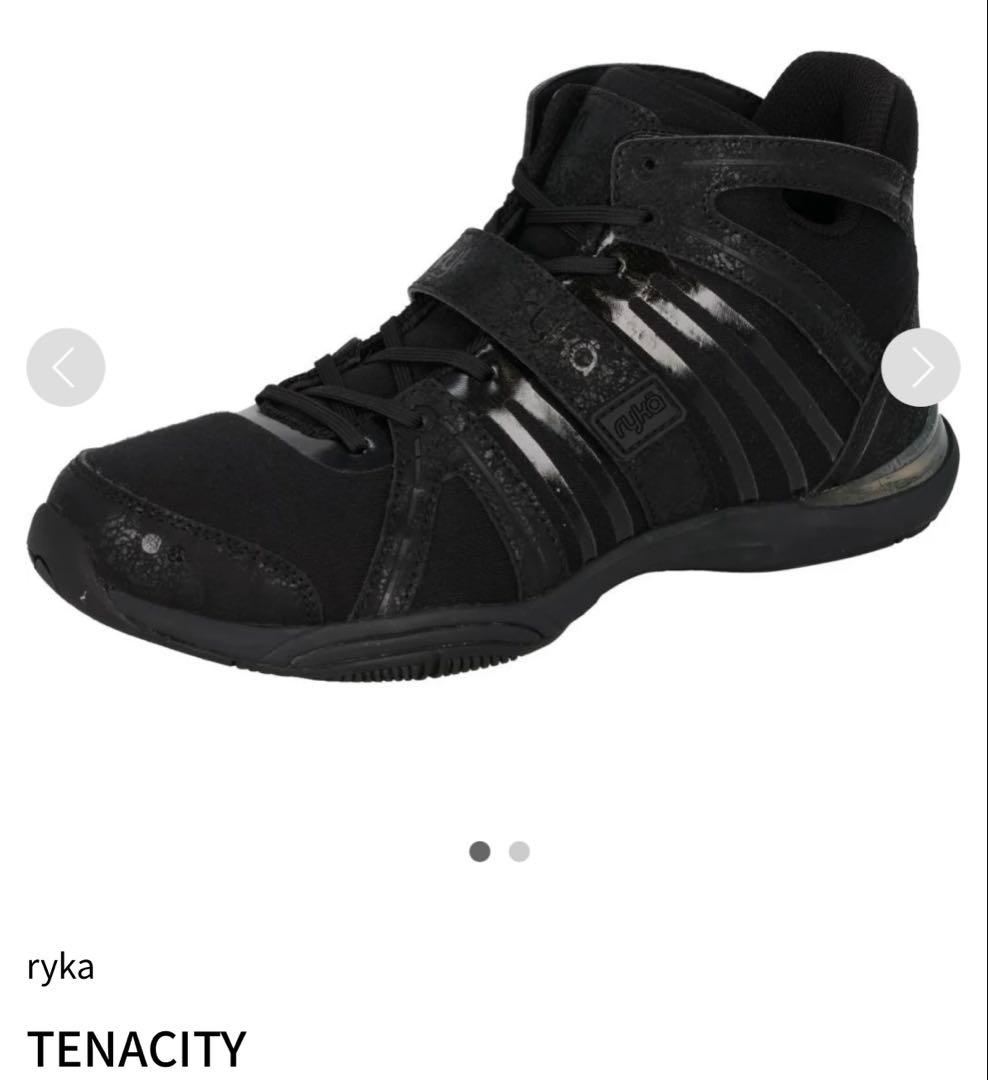Click the left arrow to see previous photo
Image resolution: width=988 pixels, height=1080 pixels.
coord(66,366)
